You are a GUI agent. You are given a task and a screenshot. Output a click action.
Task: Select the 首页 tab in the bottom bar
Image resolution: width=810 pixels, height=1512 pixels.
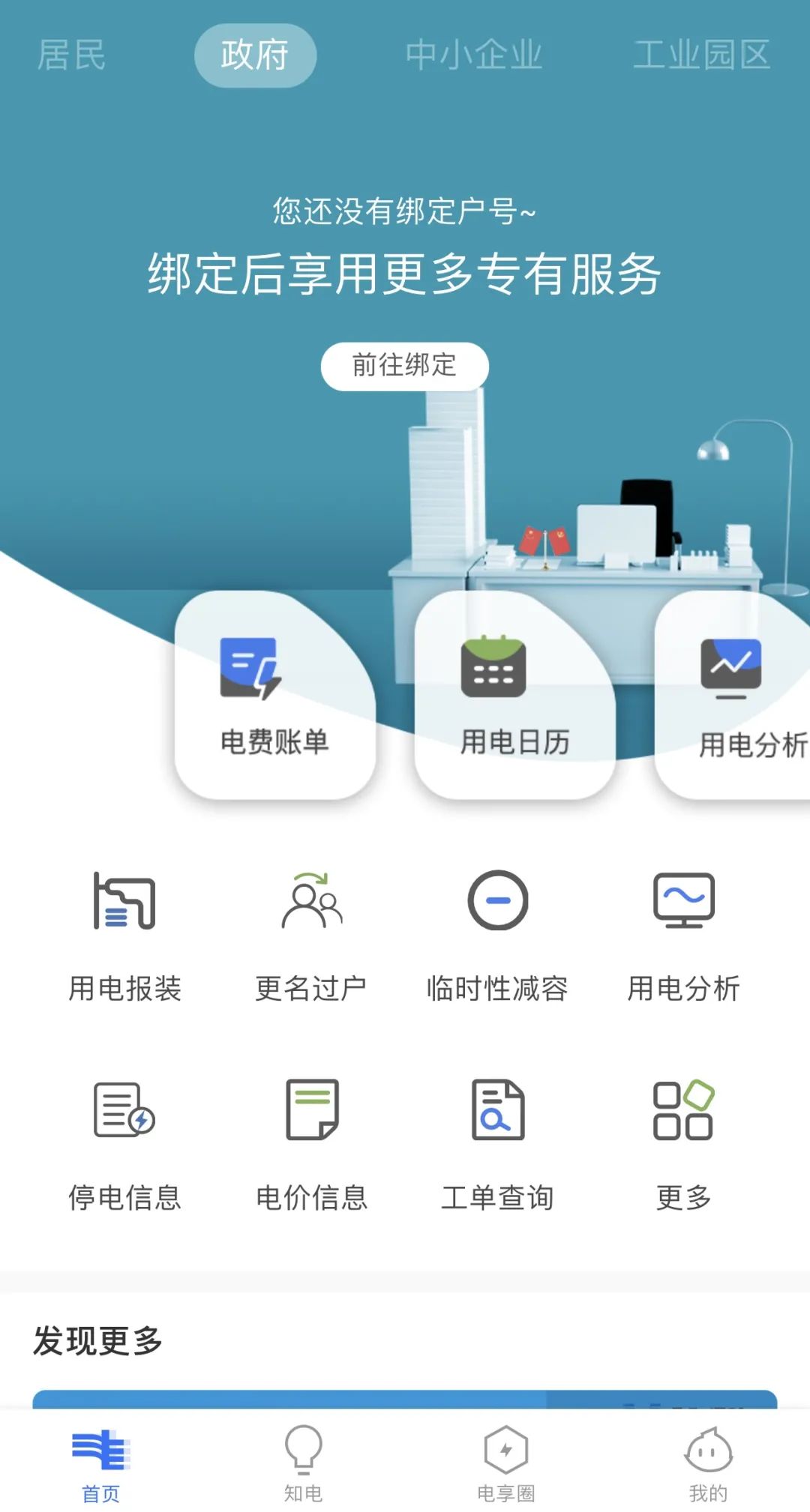tap(100, 1465)
